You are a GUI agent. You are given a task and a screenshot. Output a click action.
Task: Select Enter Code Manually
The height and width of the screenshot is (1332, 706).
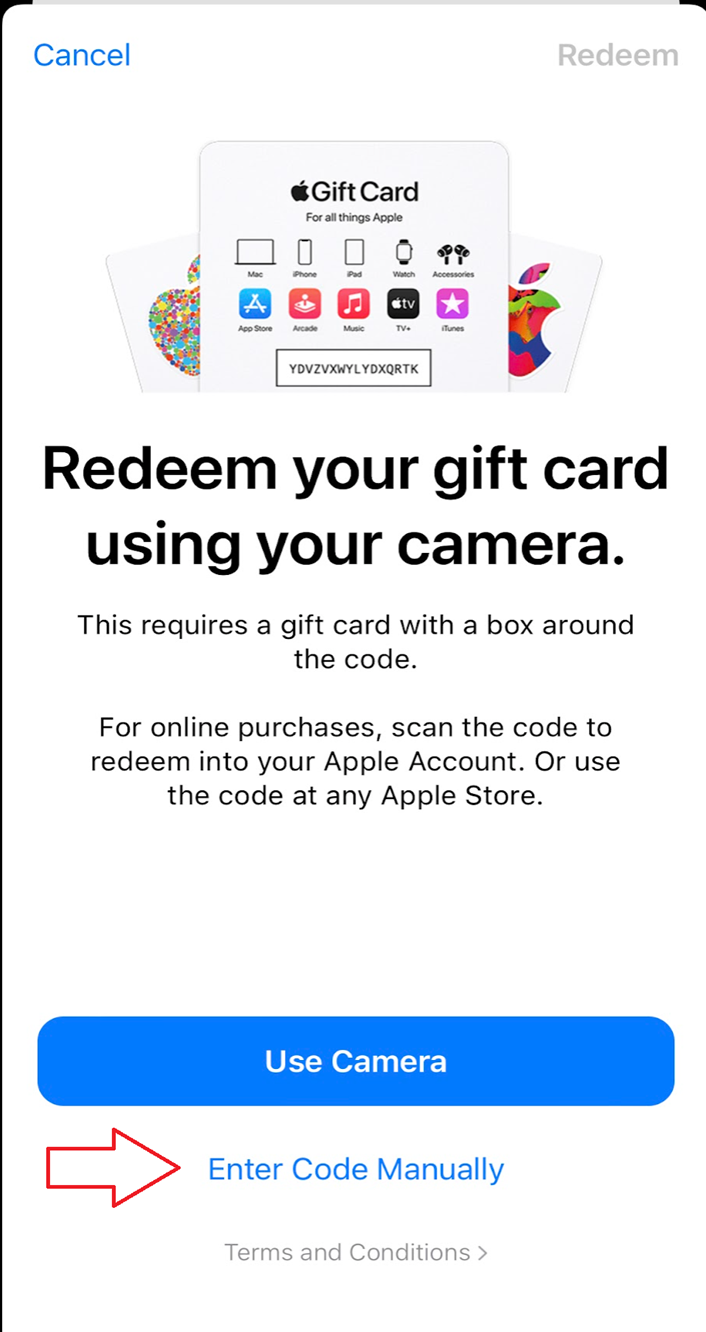(x=356, y=1169)
